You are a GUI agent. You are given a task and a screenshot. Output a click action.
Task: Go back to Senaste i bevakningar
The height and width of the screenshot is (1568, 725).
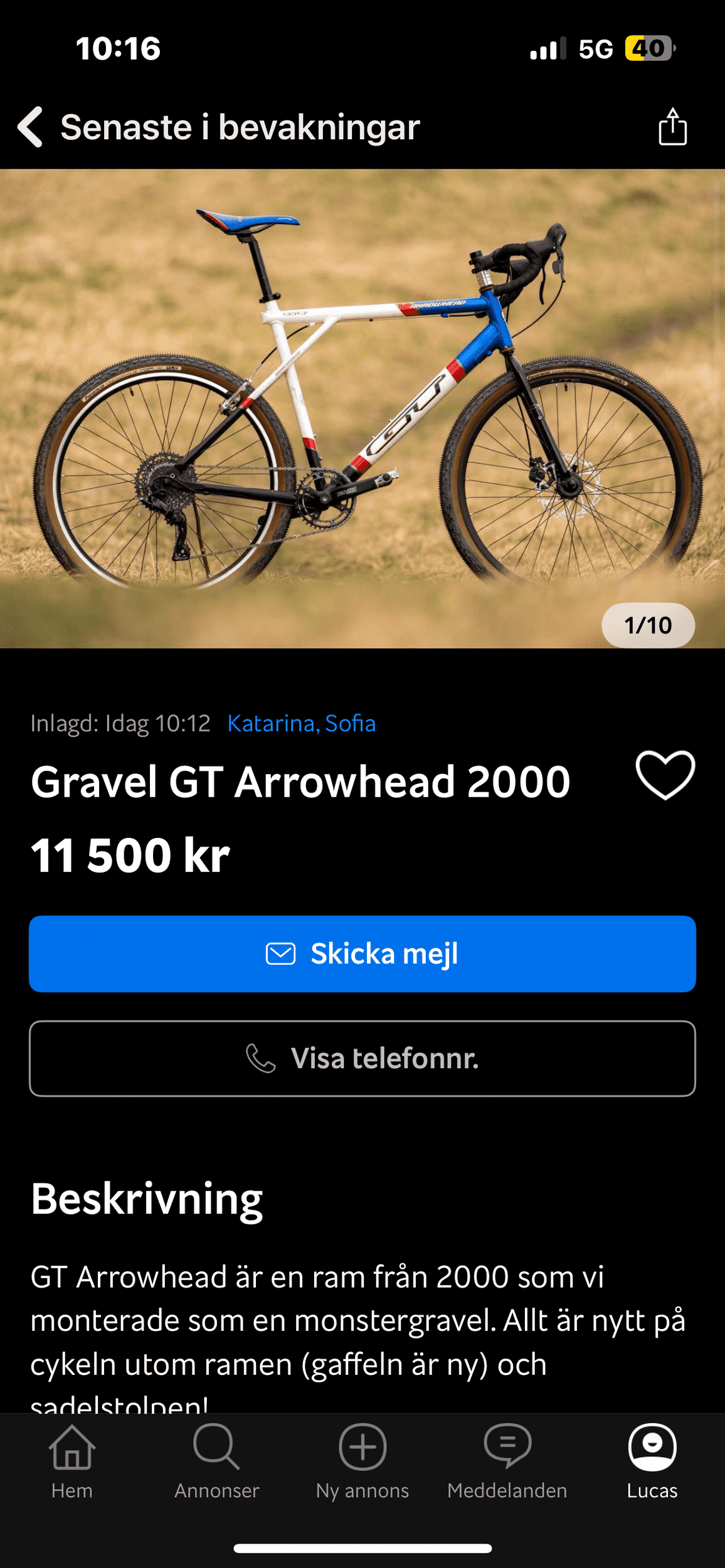(x=30, y=127)
